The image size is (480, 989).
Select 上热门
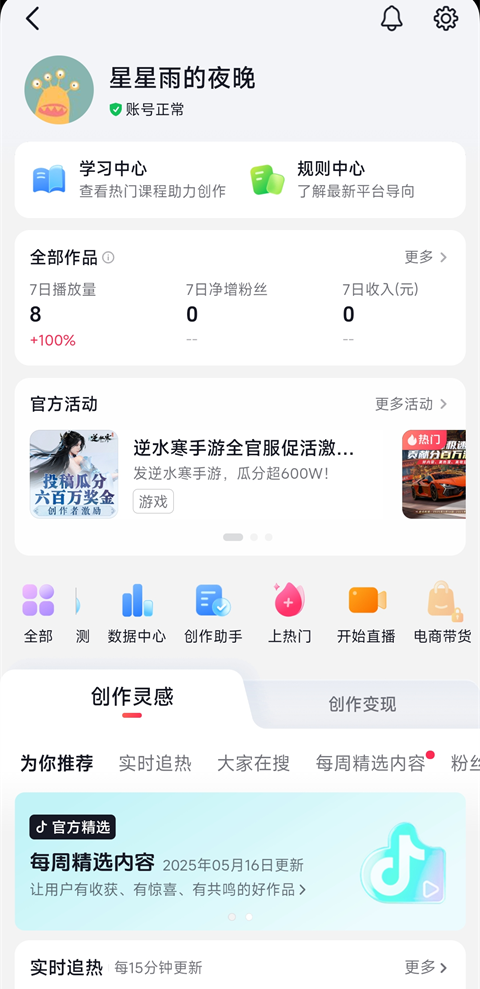pyautogui.click(x=290, y=613)
